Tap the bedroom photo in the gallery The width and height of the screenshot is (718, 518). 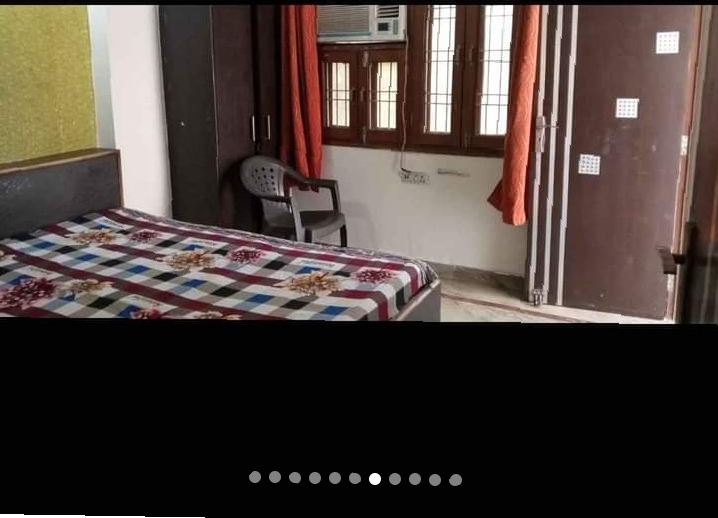pyautogui.click(x=359, y=163)
